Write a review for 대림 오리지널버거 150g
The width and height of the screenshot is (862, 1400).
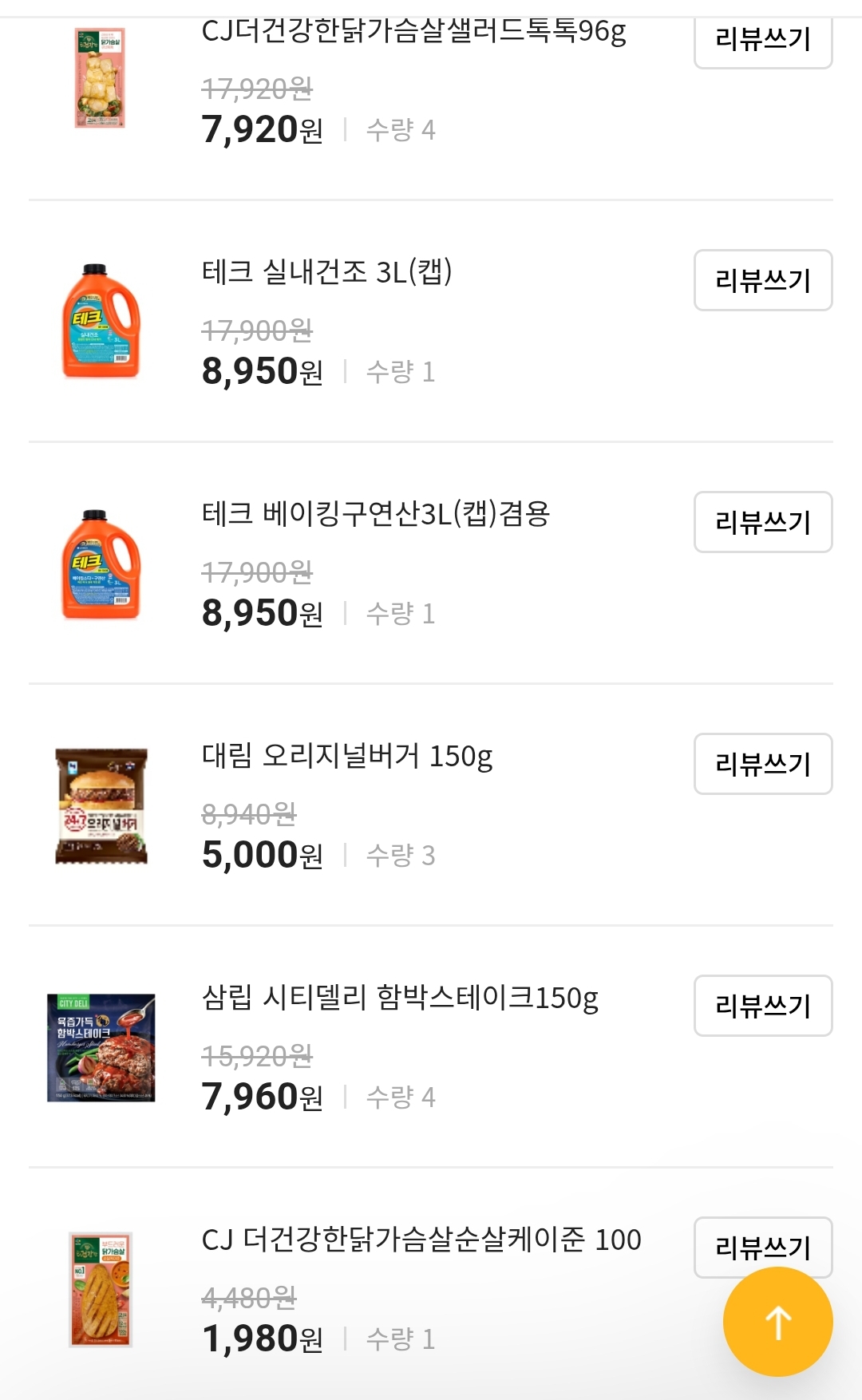coord(762,764)
